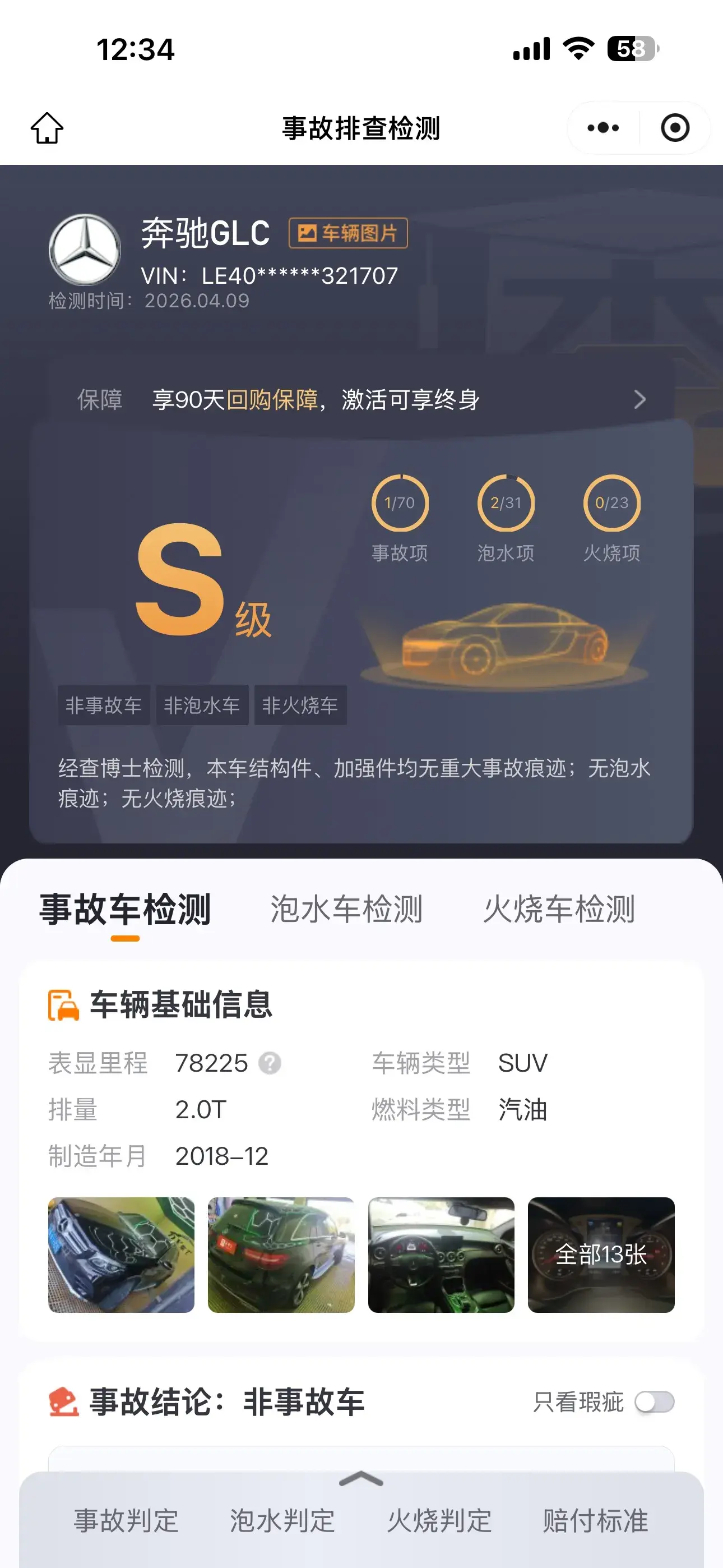Image resolution: width=723 pixels, height=1568 pixels.
Task: Open the interior dashboard photo thumbnail
Action: [441, 1255]
